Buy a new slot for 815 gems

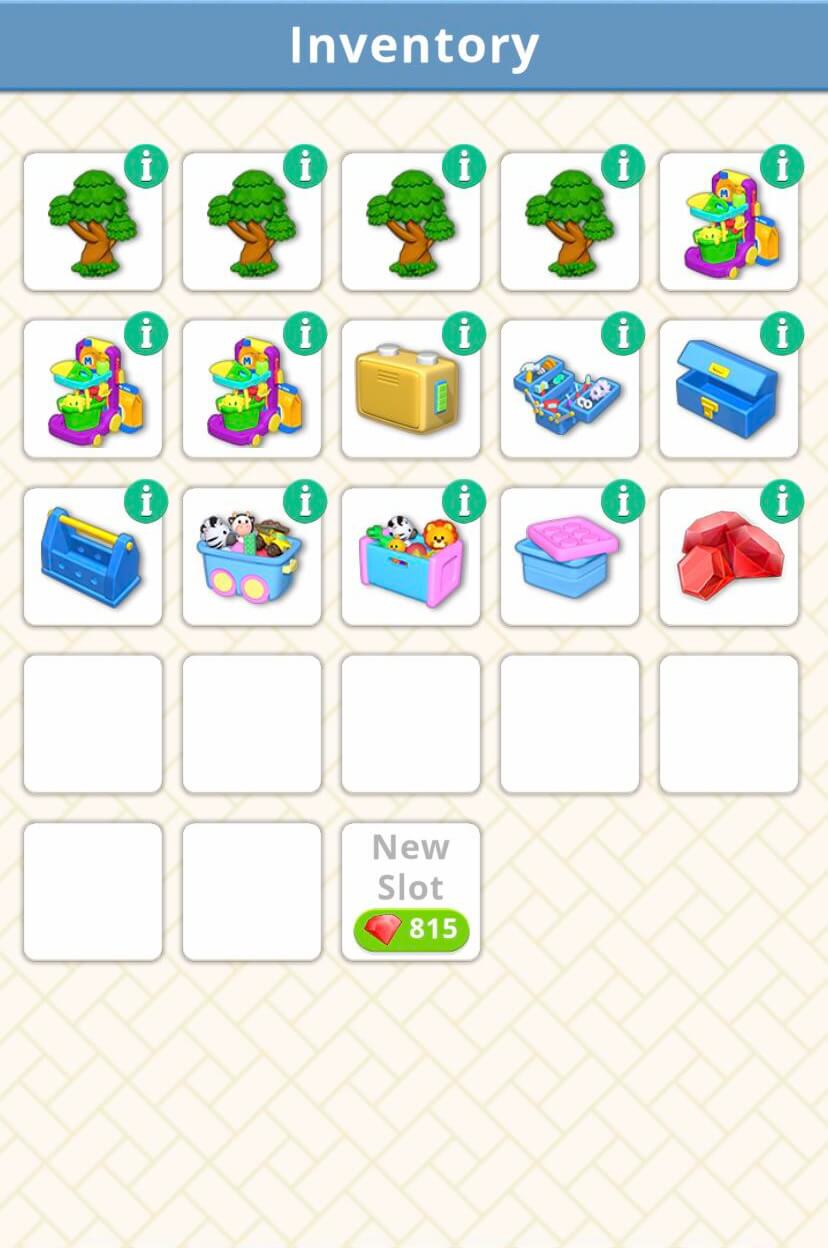coord(411,930)
